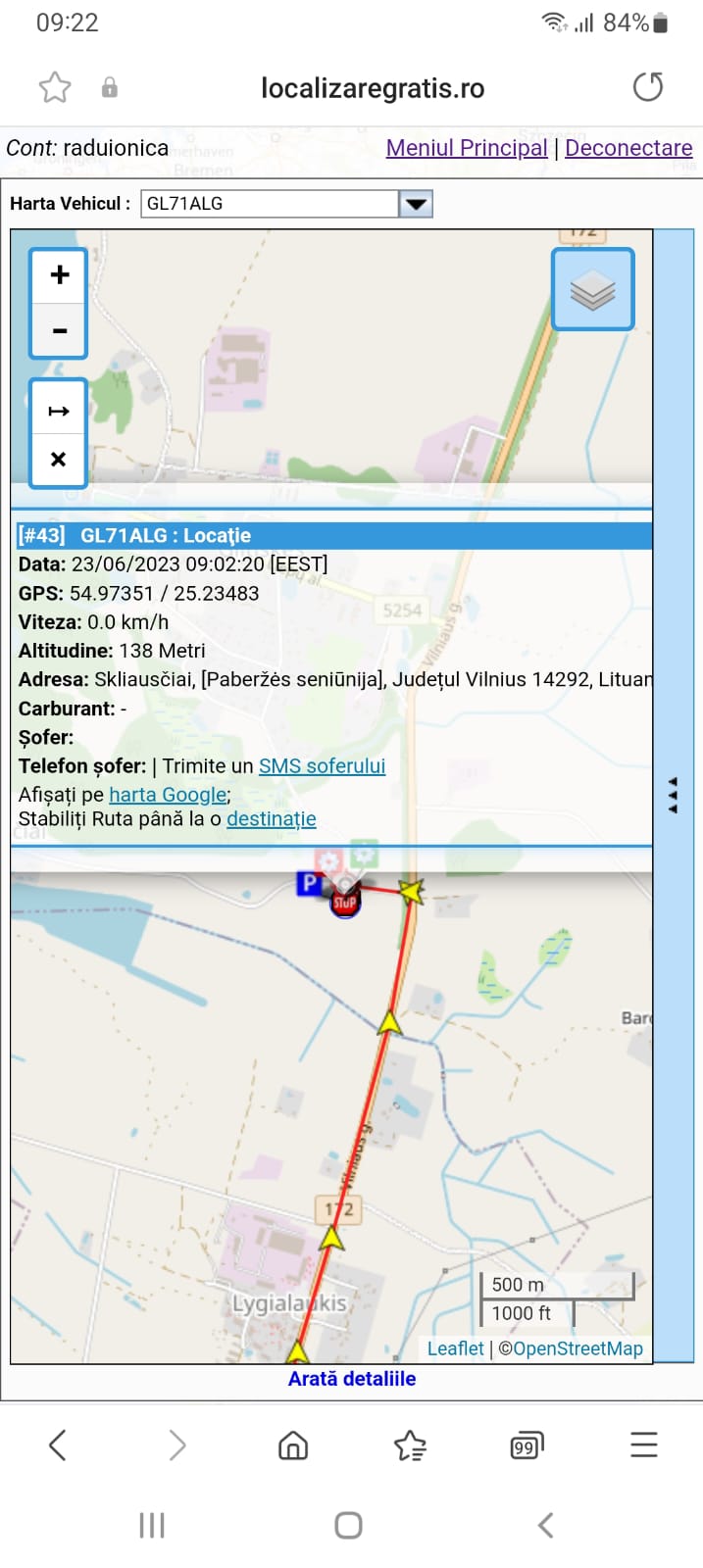703x1568 pixels.
Task: Open location on harta Google
Action: [168, 795]
